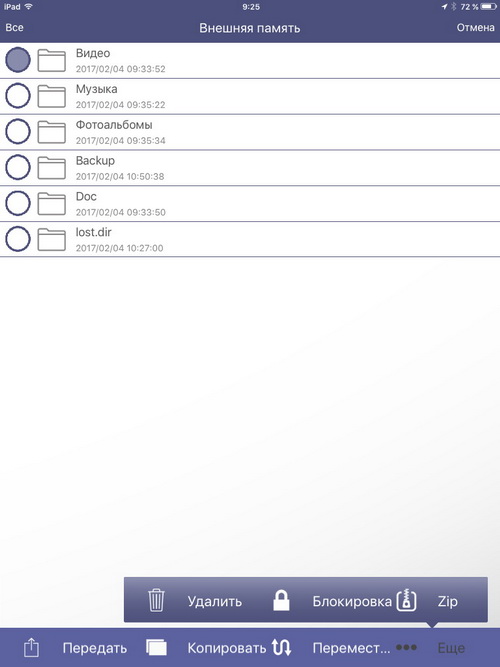Screen dimensions: 500x667
Task: Select the lost.dir folder checkbox
Action: [x=18, y=239]
